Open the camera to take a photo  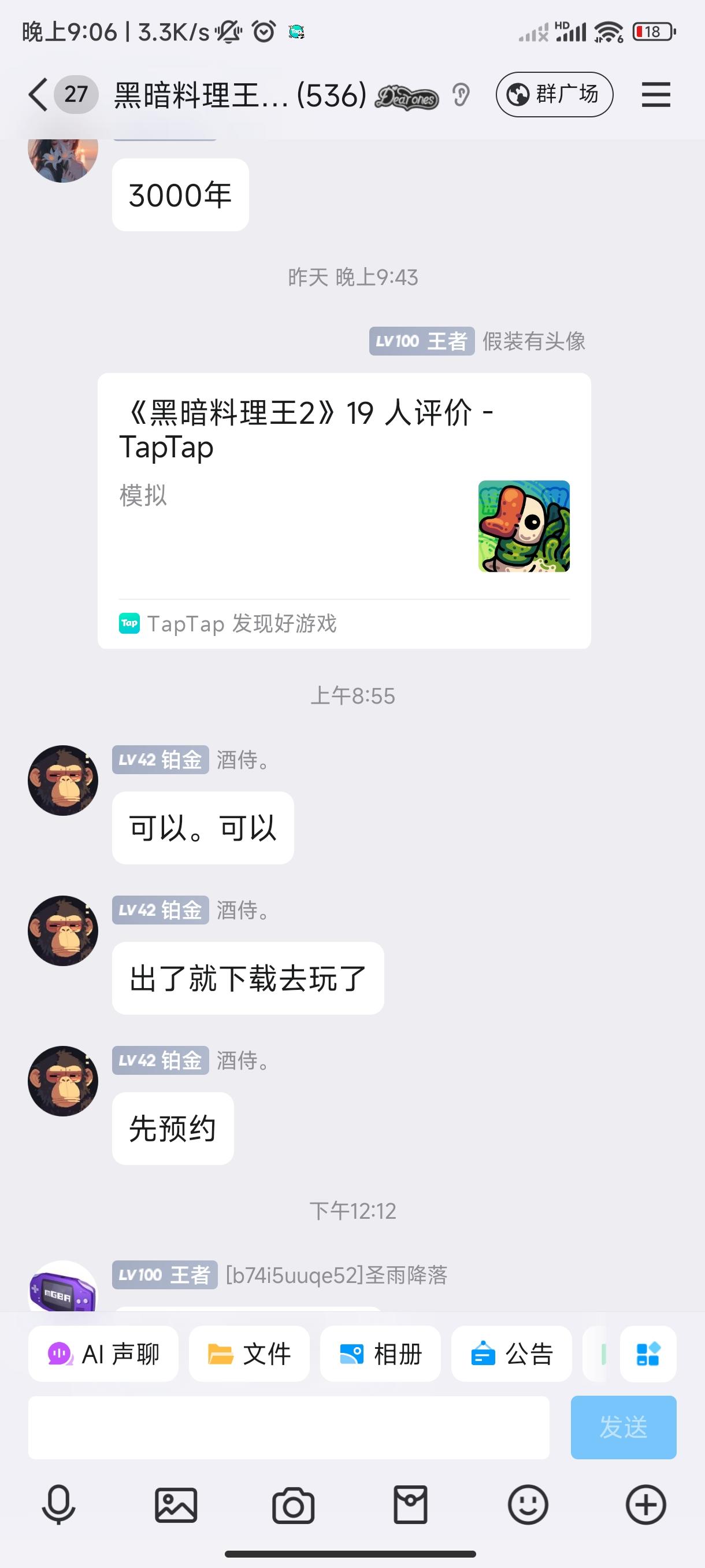click(x=293, y=1506)
